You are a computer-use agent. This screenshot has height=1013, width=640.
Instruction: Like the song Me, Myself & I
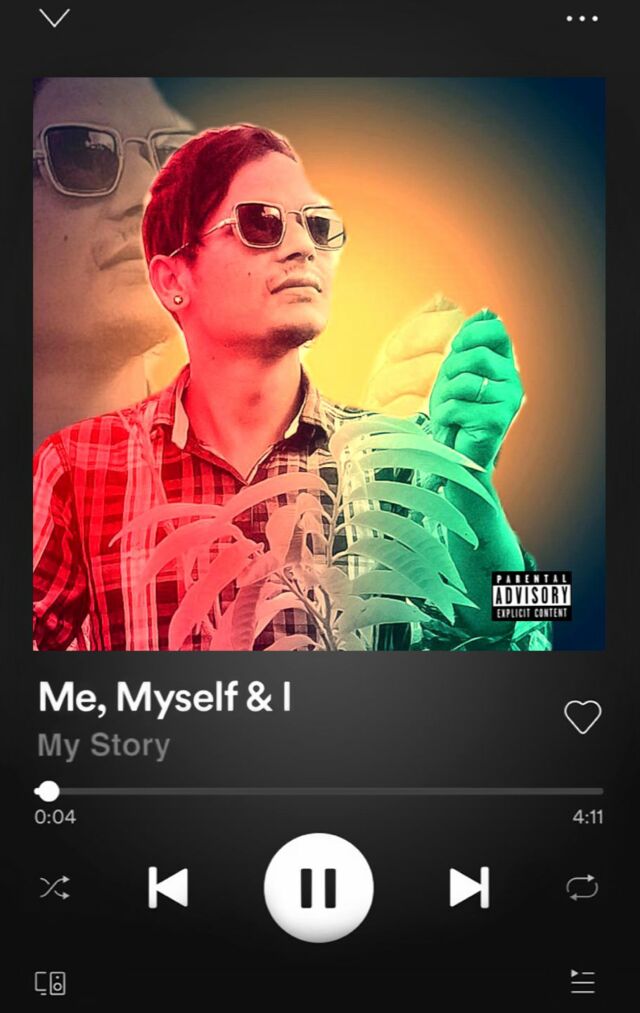point(582,716)
